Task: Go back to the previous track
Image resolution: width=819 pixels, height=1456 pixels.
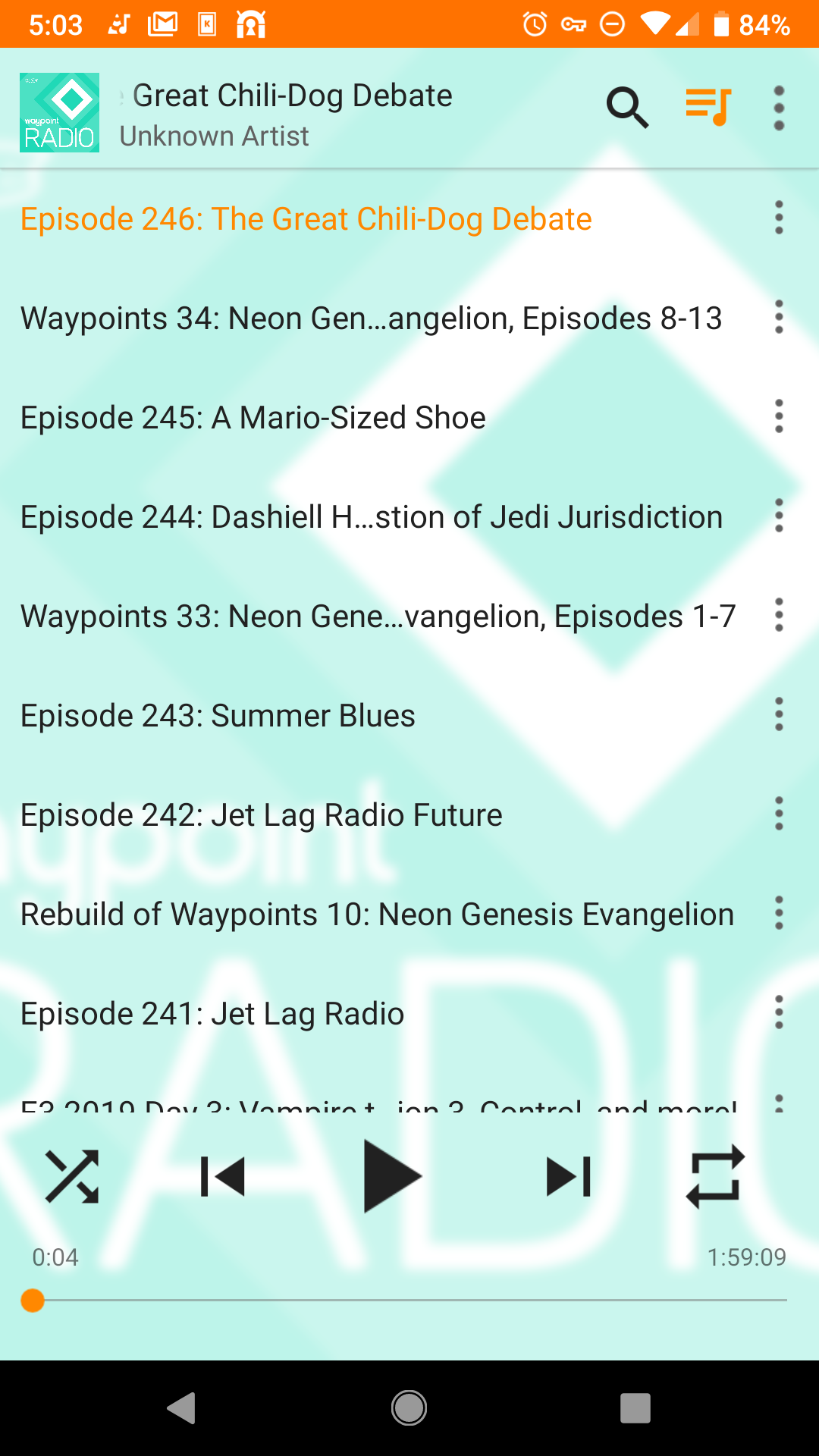Action: point(222,1176)
